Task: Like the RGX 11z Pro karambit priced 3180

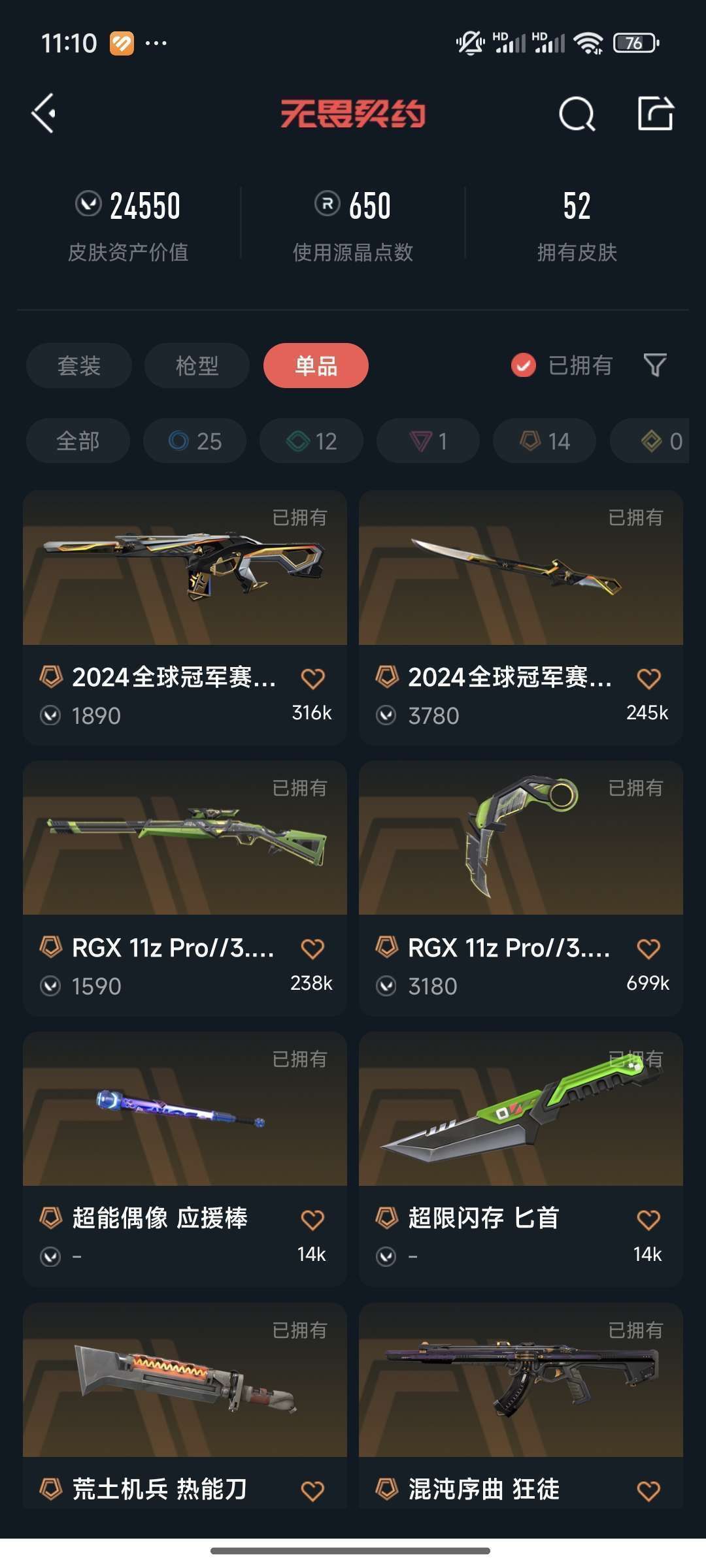Action: (648, 949)
